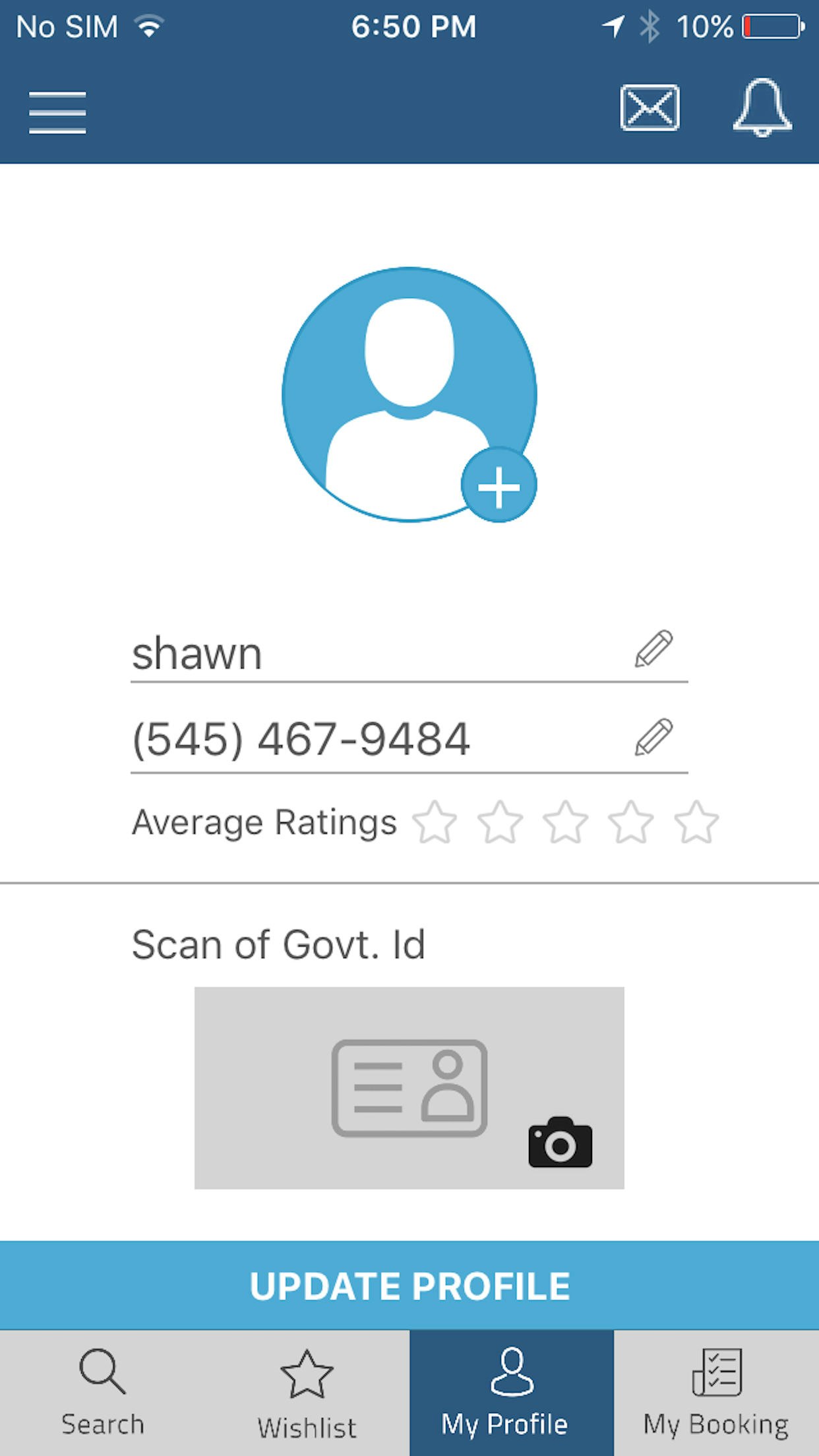Open the messages envelope
This screenshot has height=1456, width=819.
coord(650,107)
